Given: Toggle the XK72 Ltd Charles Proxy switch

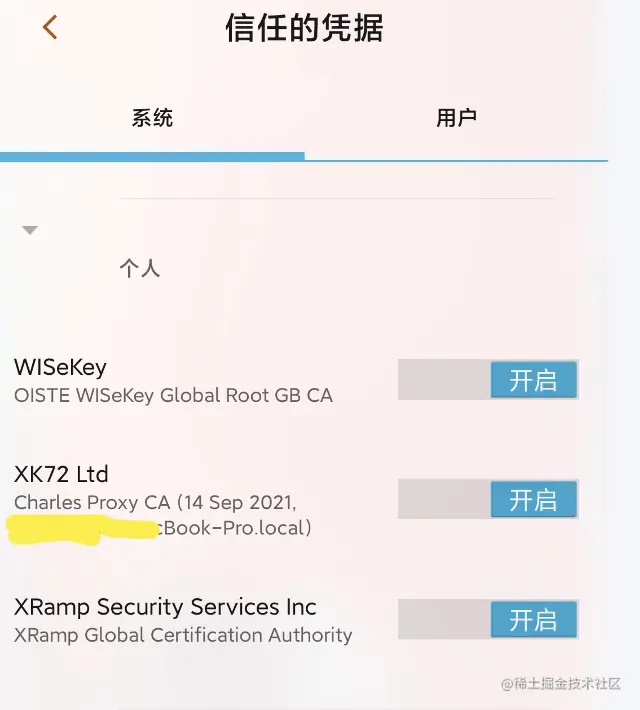Looking at the screenshot, I should pyautogui.click(x=488, y=499).
